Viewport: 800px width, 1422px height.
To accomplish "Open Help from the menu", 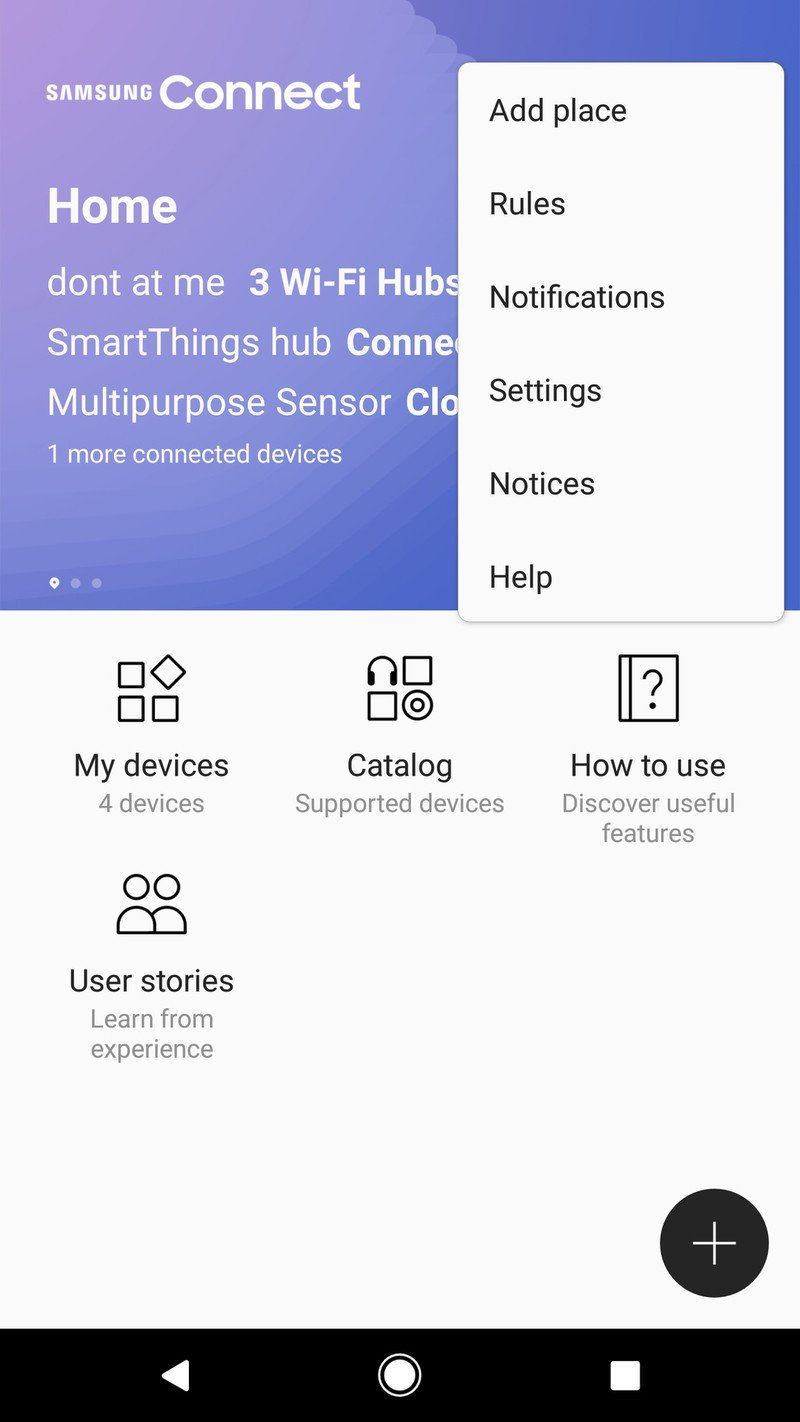I will [x=520, y=576].
